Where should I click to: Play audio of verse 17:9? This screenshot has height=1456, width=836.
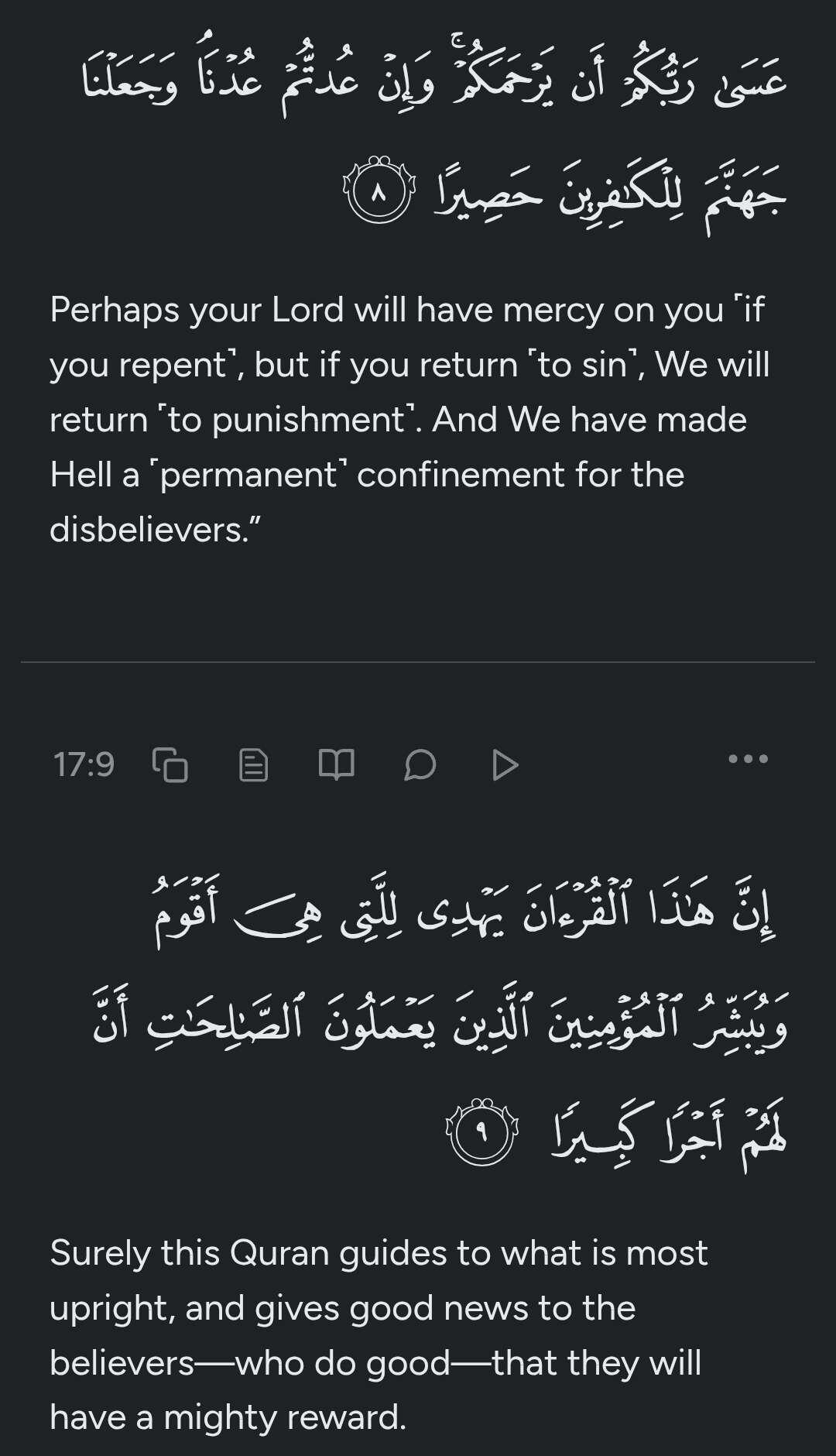point(505,764)
